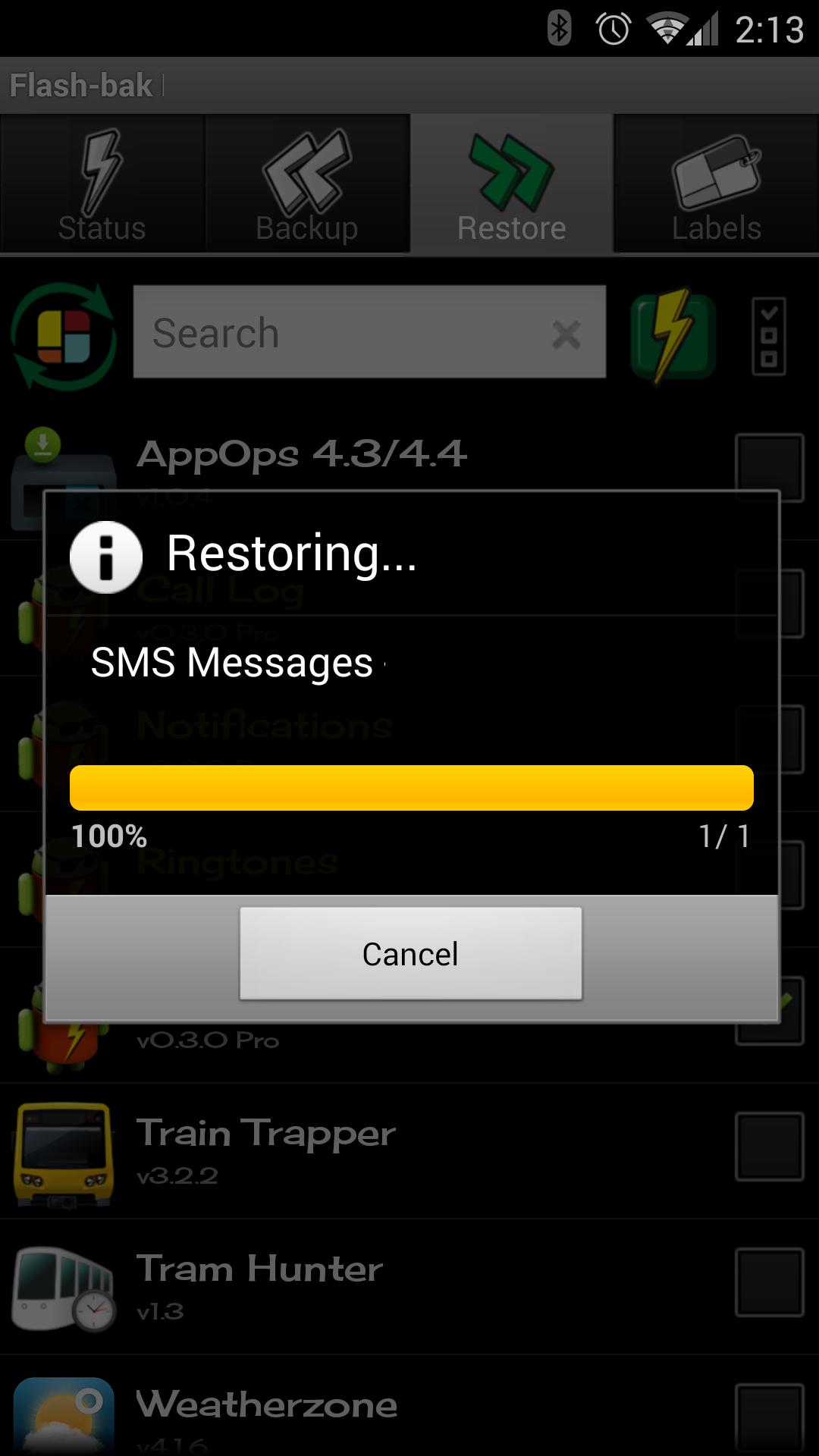The width and height of the screenshot is (819, 1456).
Task: Tap the Search field
Action: pos(341,332)
